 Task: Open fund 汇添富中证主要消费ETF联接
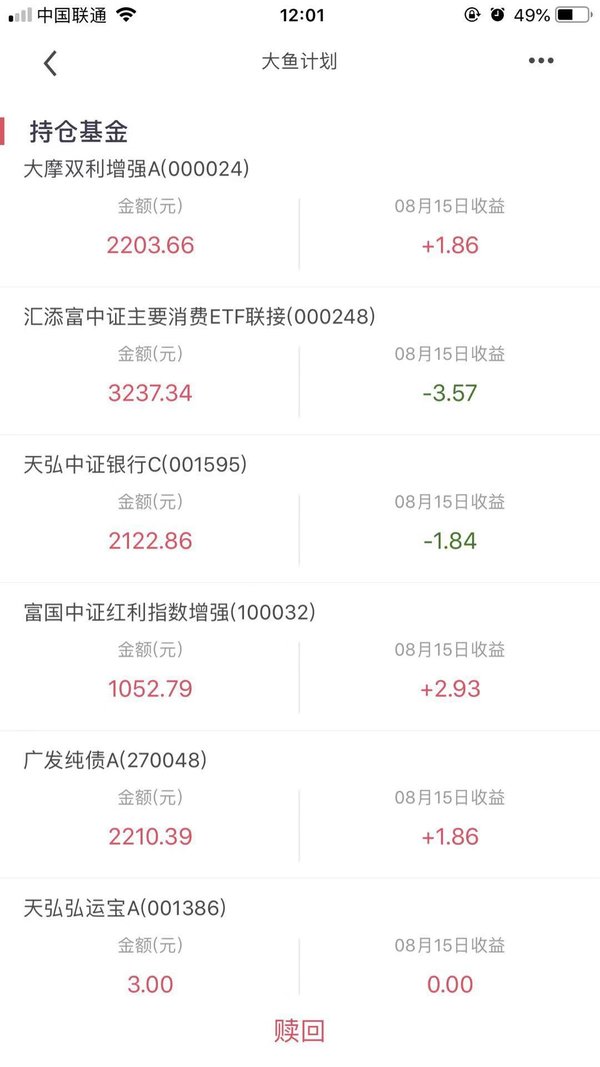(x=300, y=361)
